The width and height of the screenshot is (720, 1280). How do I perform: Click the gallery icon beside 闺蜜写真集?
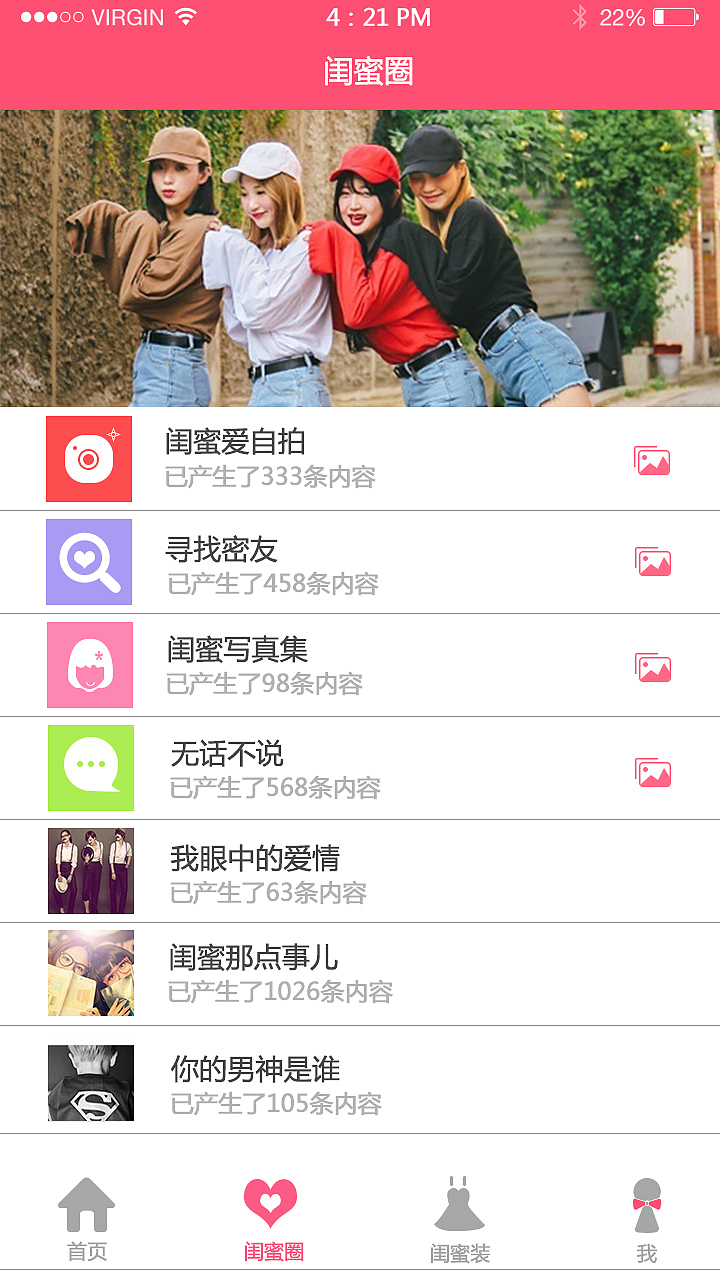[651, 666]
